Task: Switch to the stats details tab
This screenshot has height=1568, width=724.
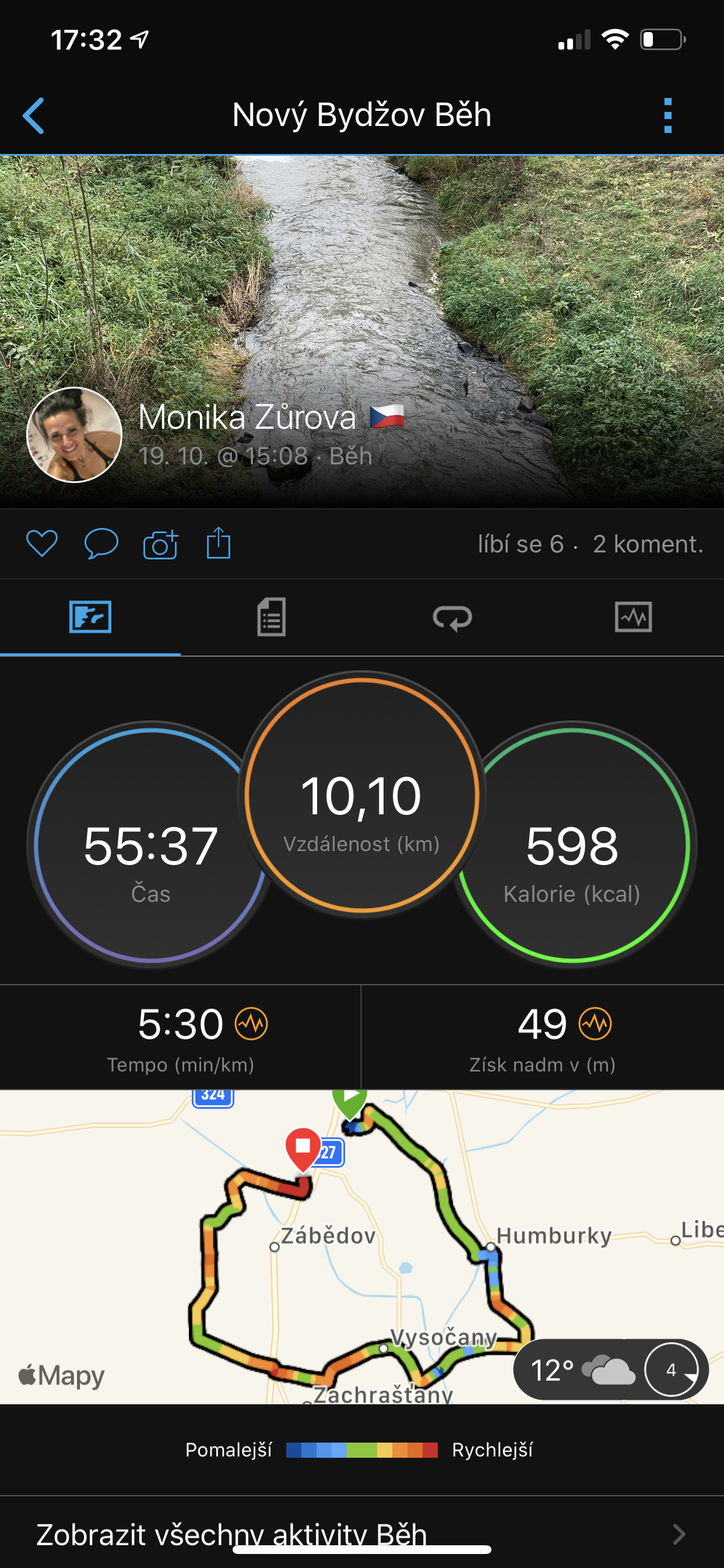Action: pyautogui.click(x=271, y=617)
